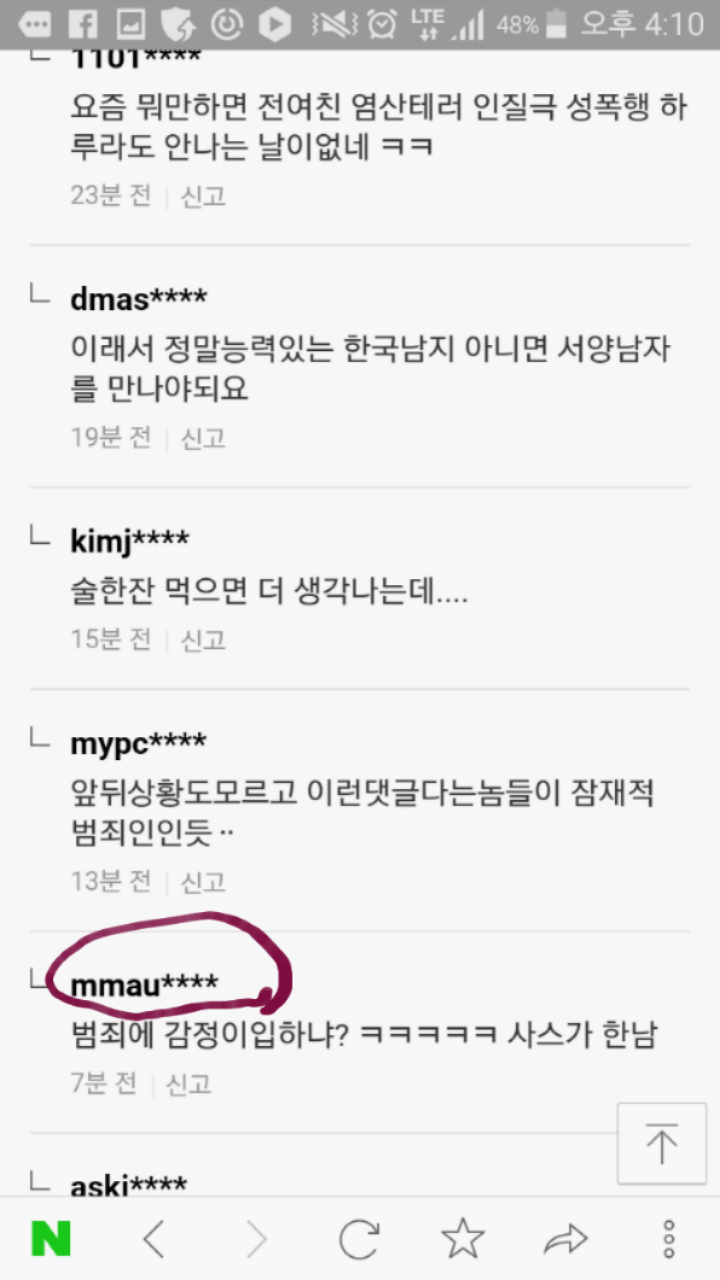Open the browser overflow menu
The image size is (720, 1280).
pos(669,1240)
